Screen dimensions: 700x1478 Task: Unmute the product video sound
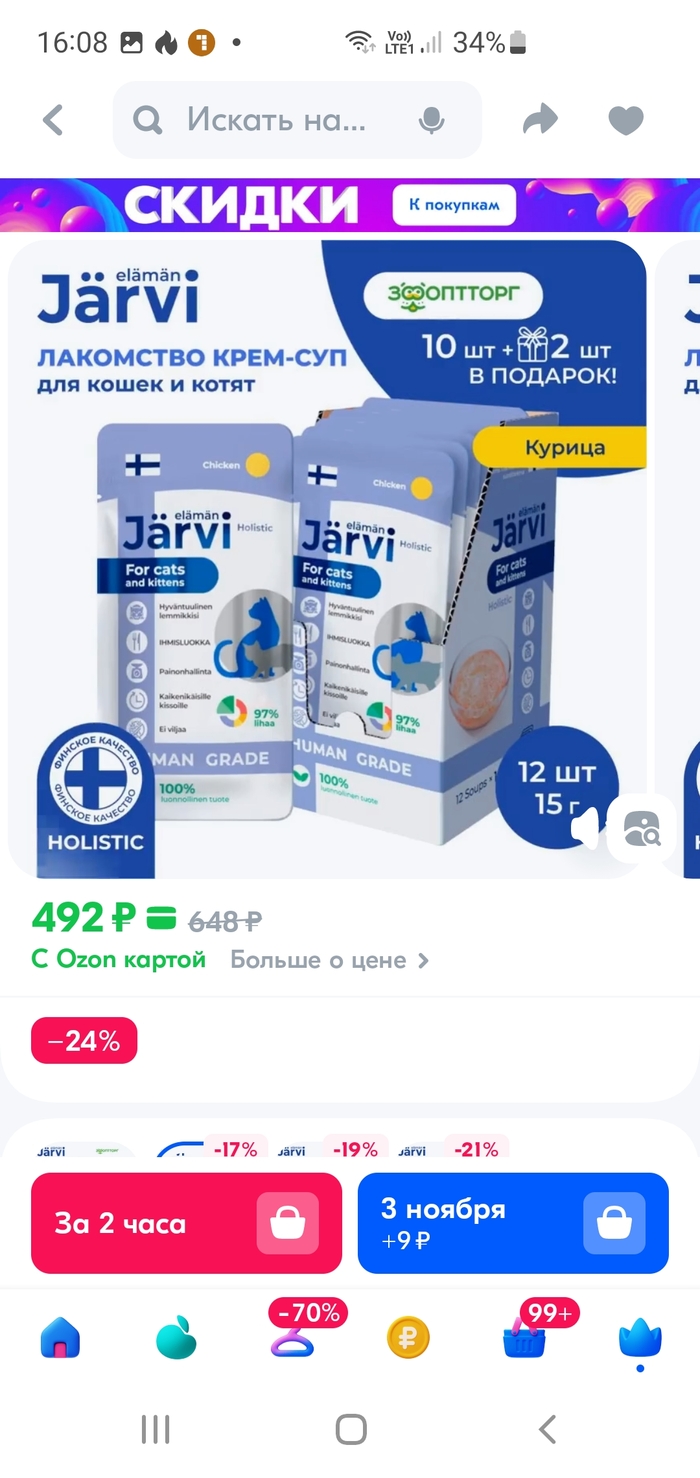coord(585,827)
